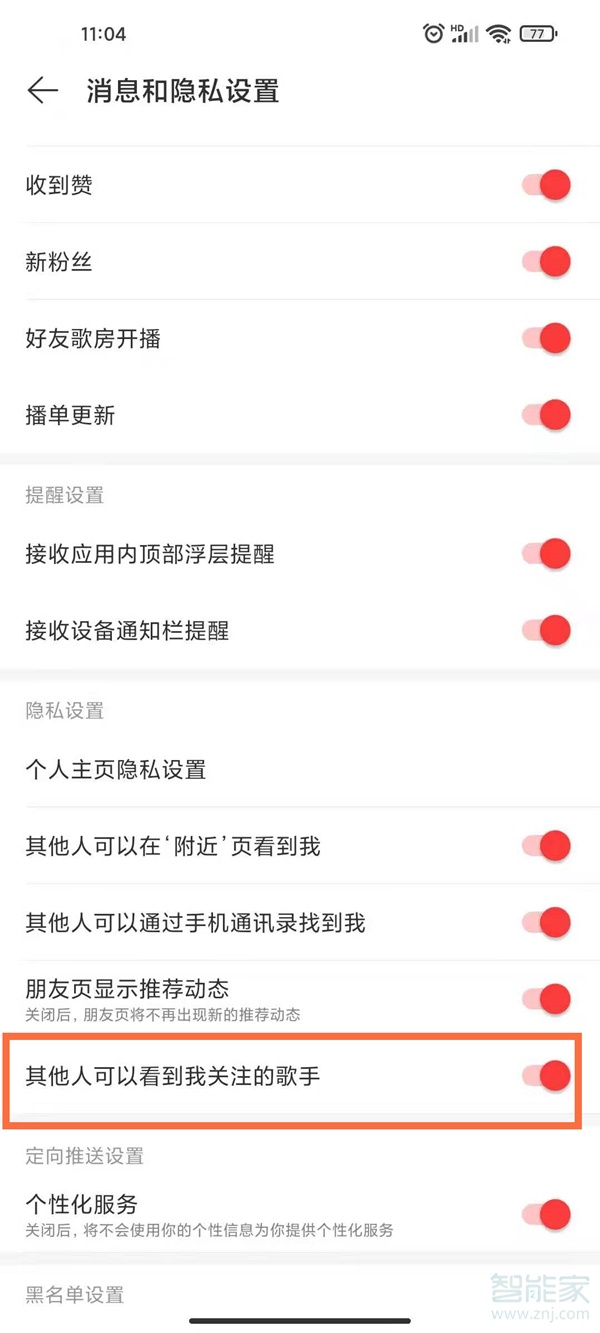Screen dimensions: 600x1333
Task: Disable 新粉丝 notifications
Action: coord(546,262)
